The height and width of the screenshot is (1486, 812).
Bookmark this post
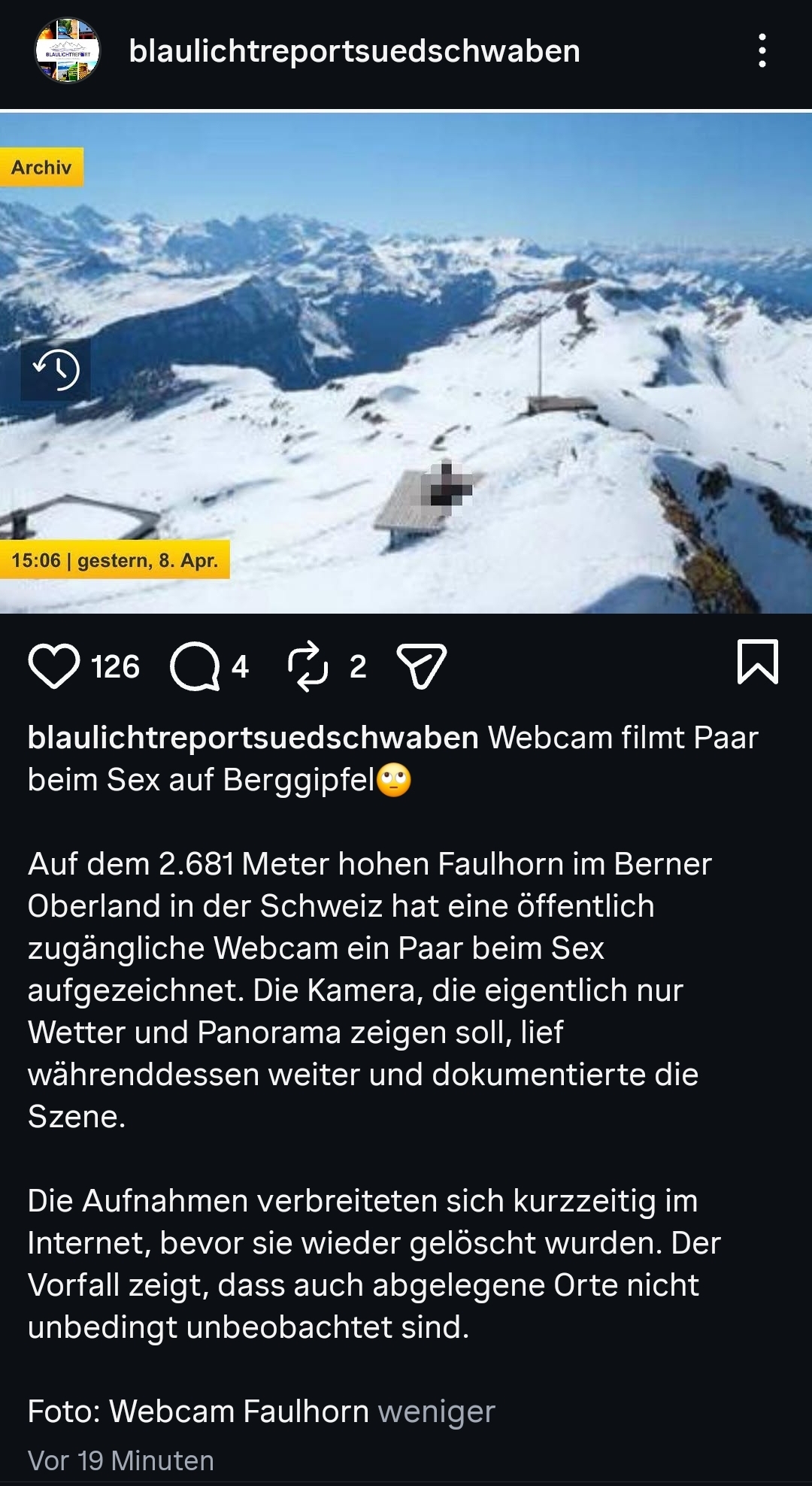point(757,663)
